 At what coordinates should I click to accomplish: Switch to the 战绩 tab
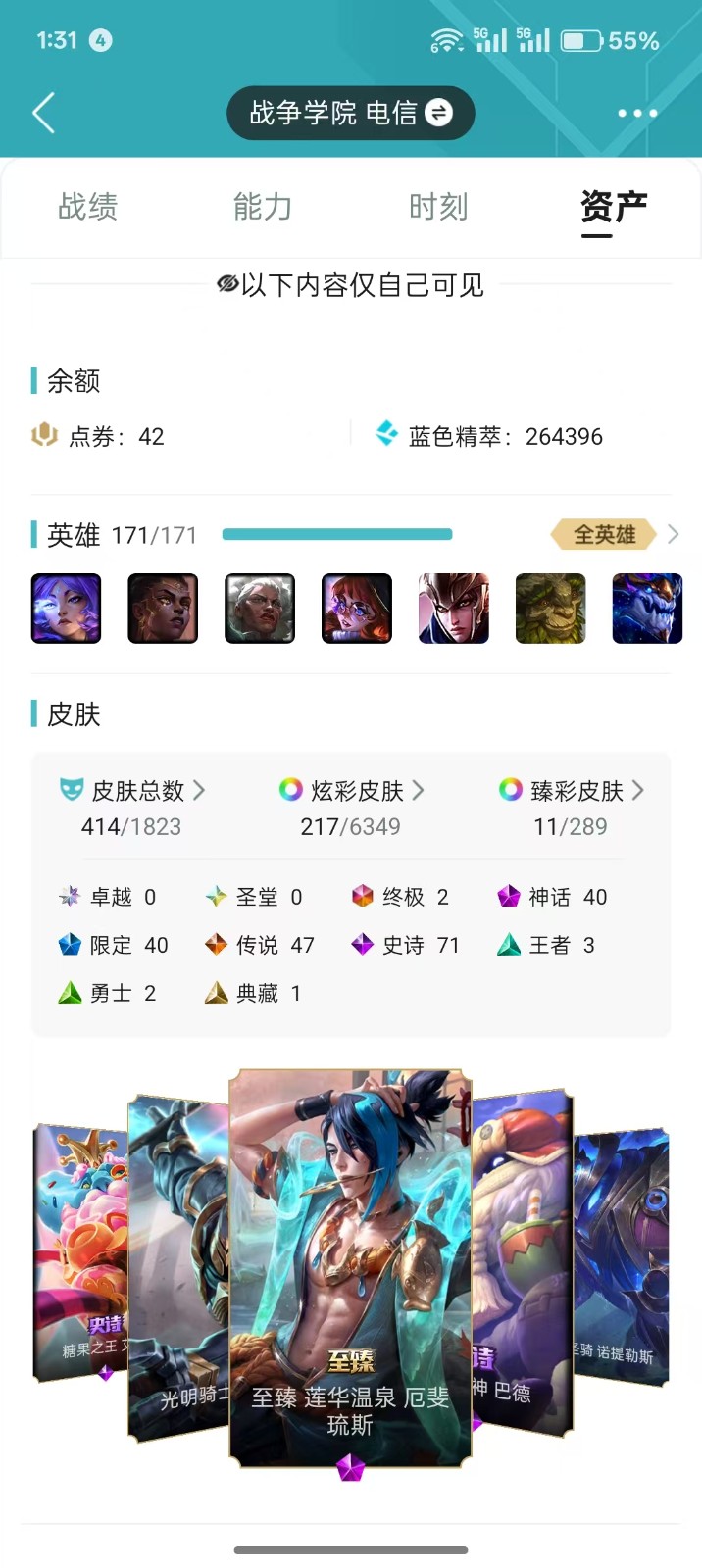(88, 208)
